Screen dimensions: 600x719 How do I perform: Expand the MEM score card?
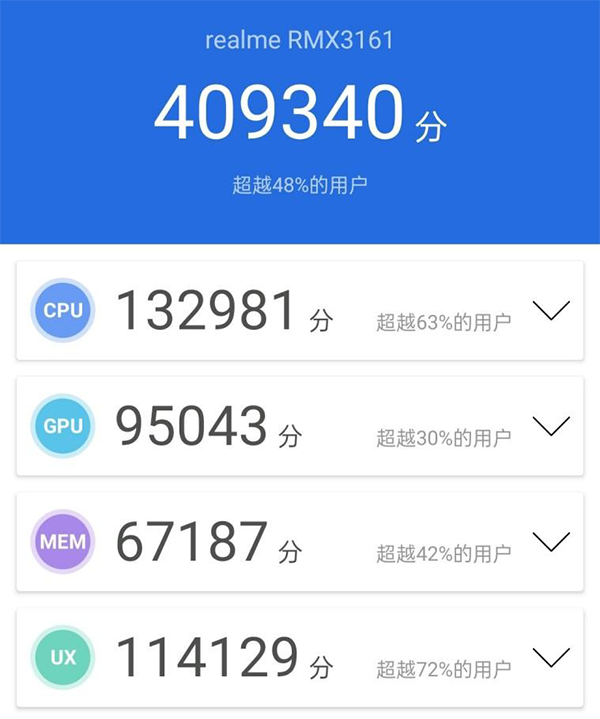tap(551, 542)
